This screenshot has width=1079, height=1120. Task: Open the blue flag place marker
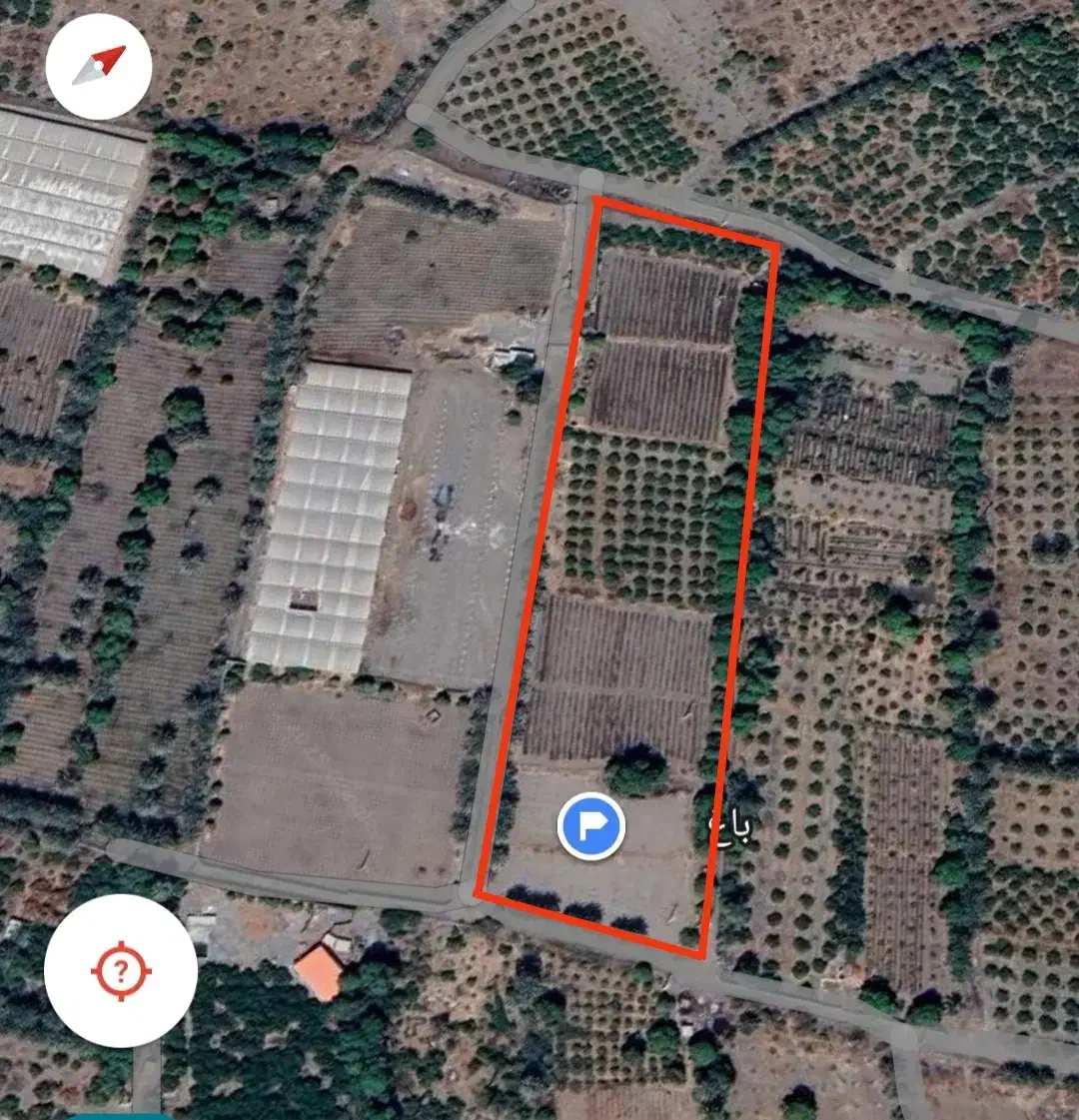click(x=591, y=826)
